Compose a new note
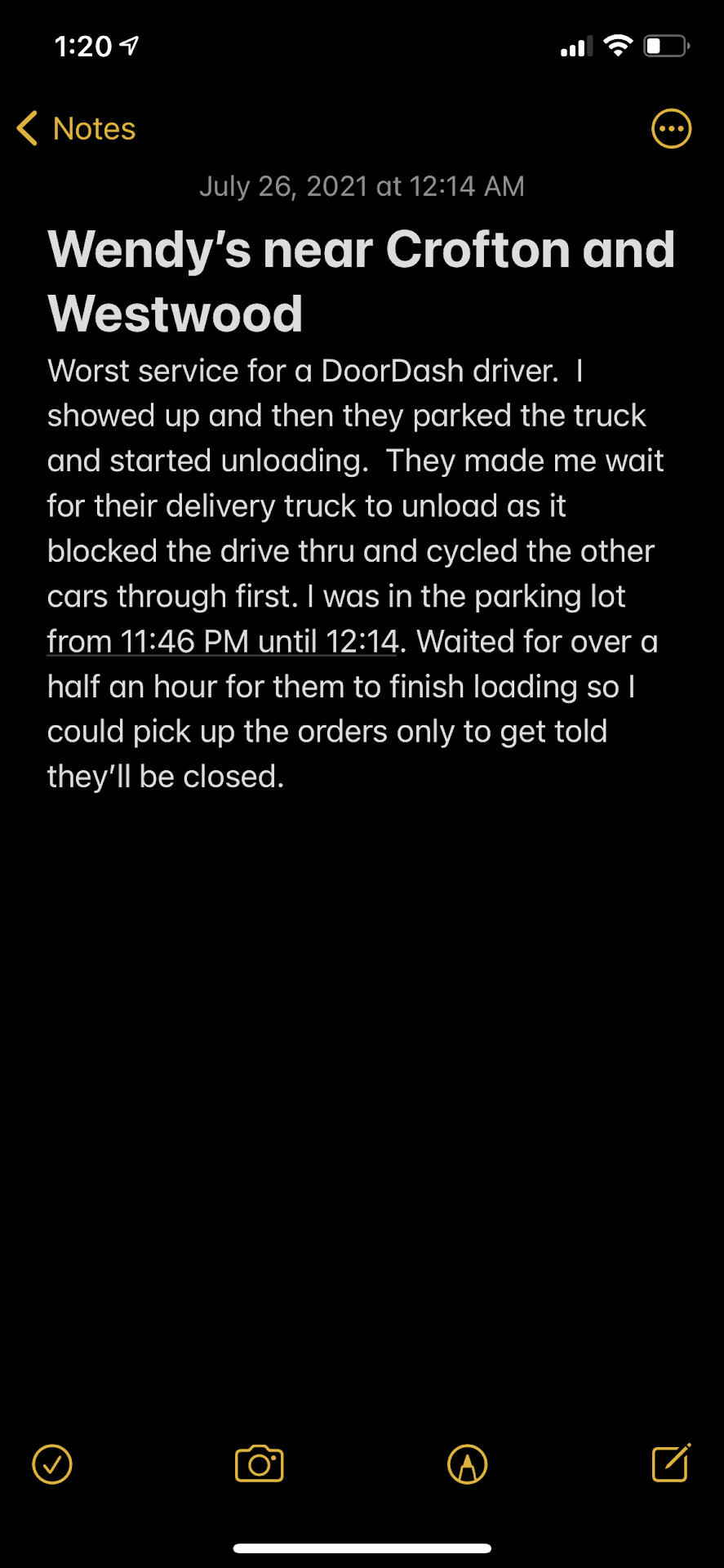Viewport: 724px width, 1568px height. click(671, 1463)
